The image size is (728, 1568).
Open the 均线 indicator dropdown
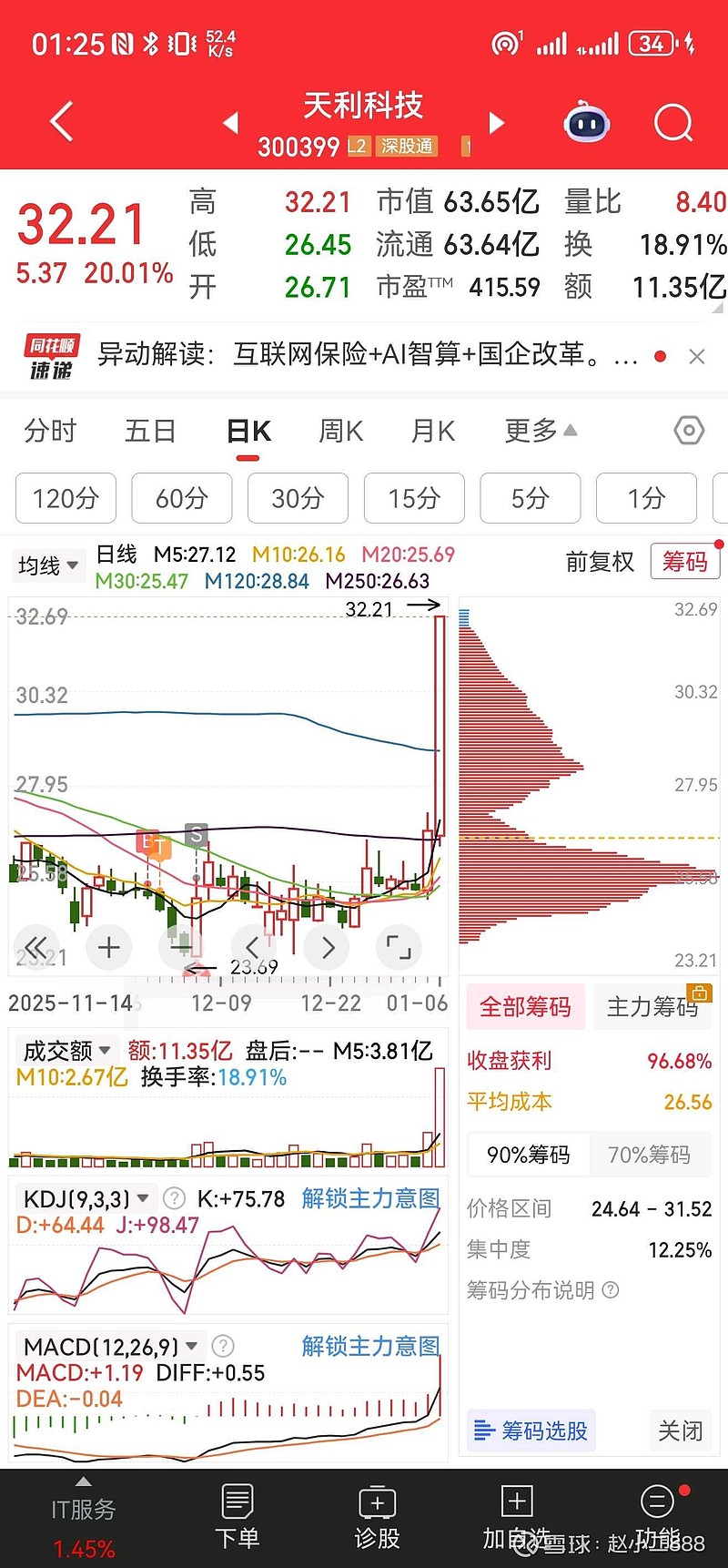tap(48, 565)
